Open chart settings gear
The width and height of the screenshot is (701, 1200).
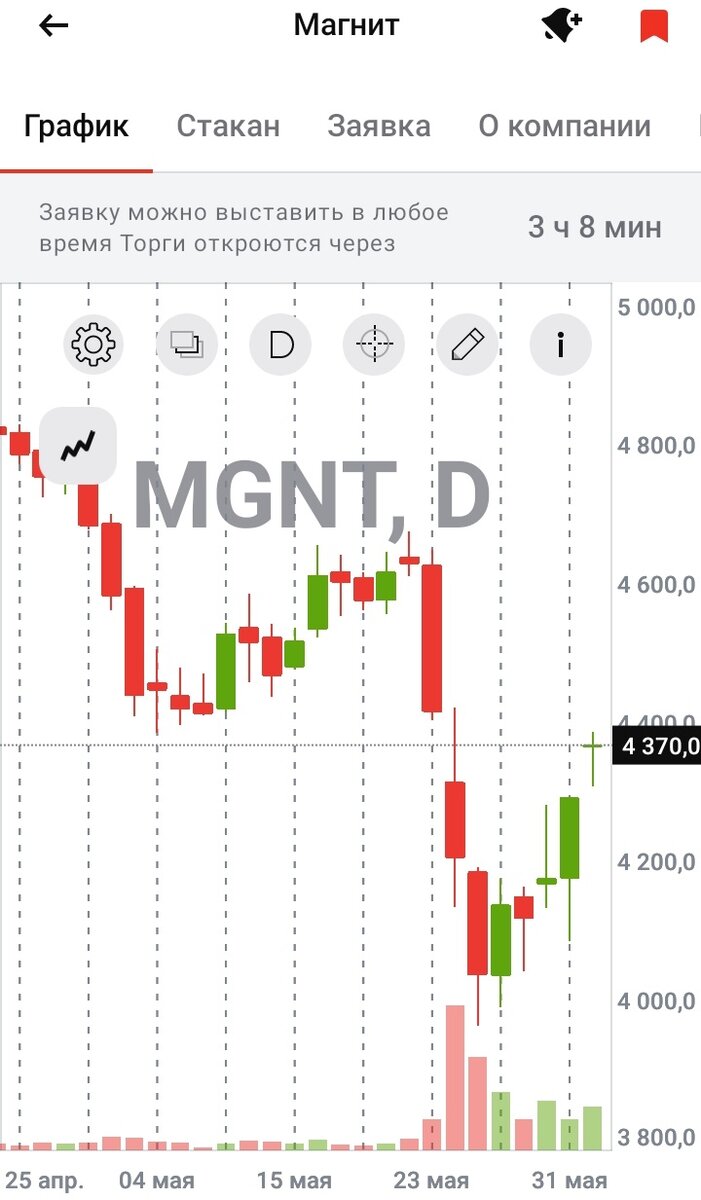(x=93, y=345)
